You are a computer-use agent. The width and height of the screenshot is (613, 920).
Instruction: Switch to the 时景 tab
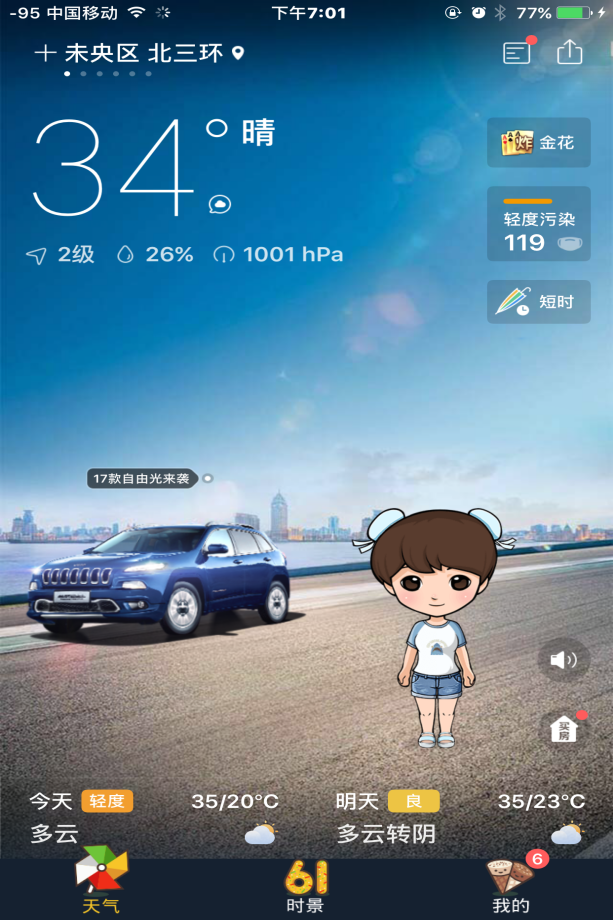[305, 884]
